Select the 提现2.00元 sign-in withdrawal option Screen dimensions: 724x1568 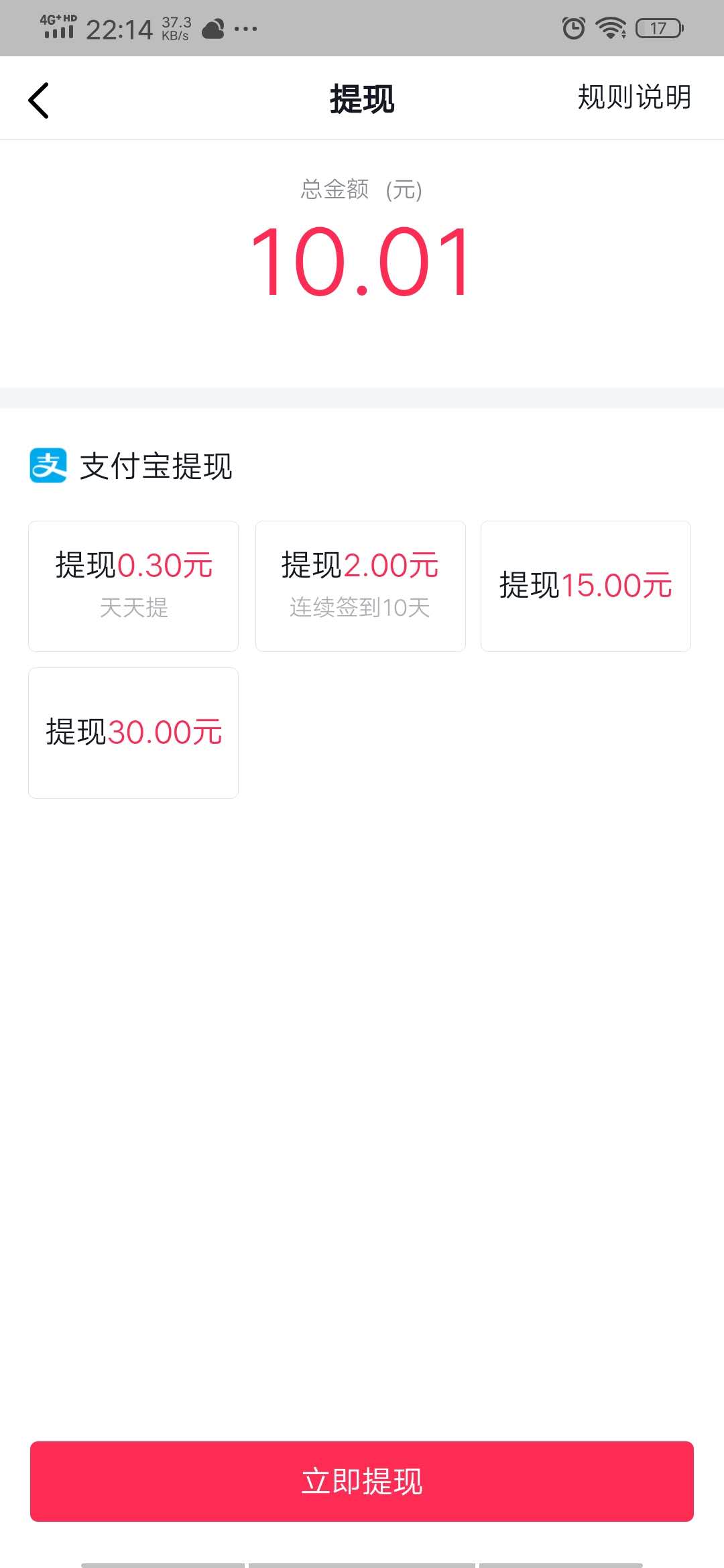pos(360,585)
